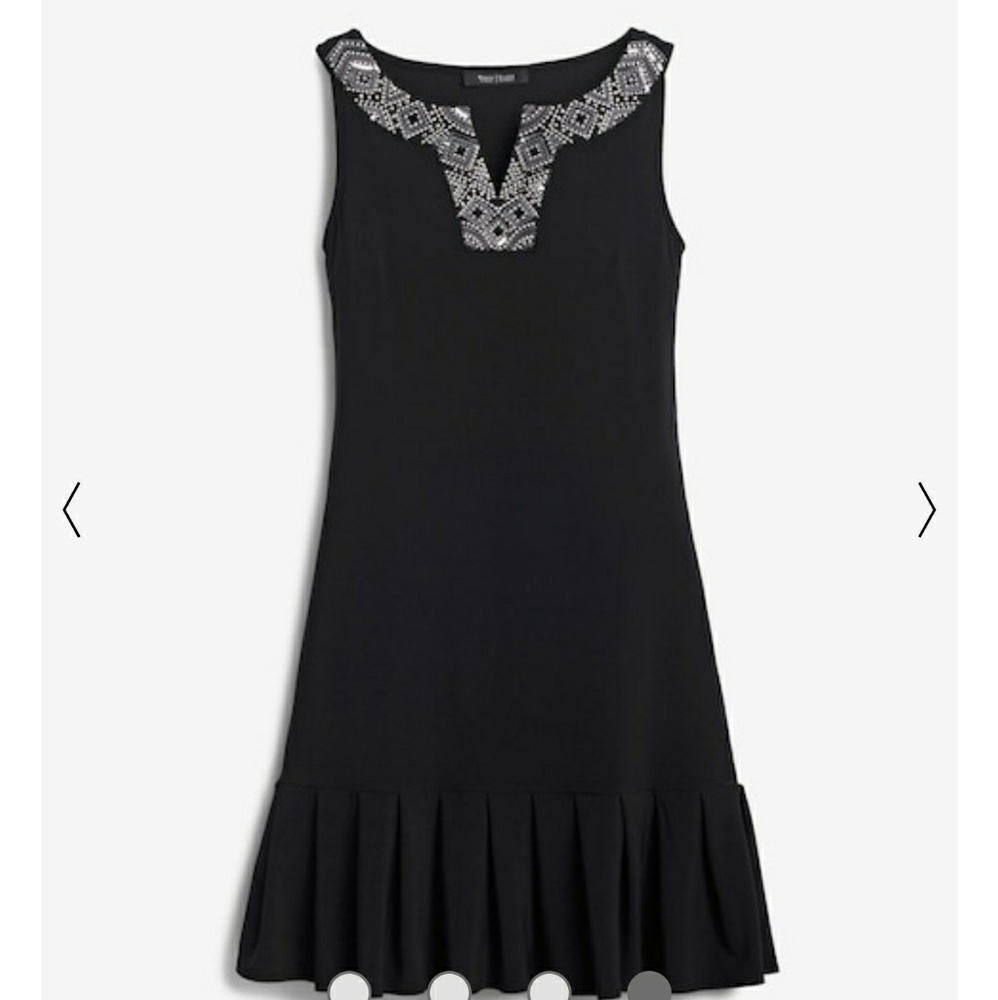
Task: Click the forward navigation arrow button
Action: coord(928,510)
